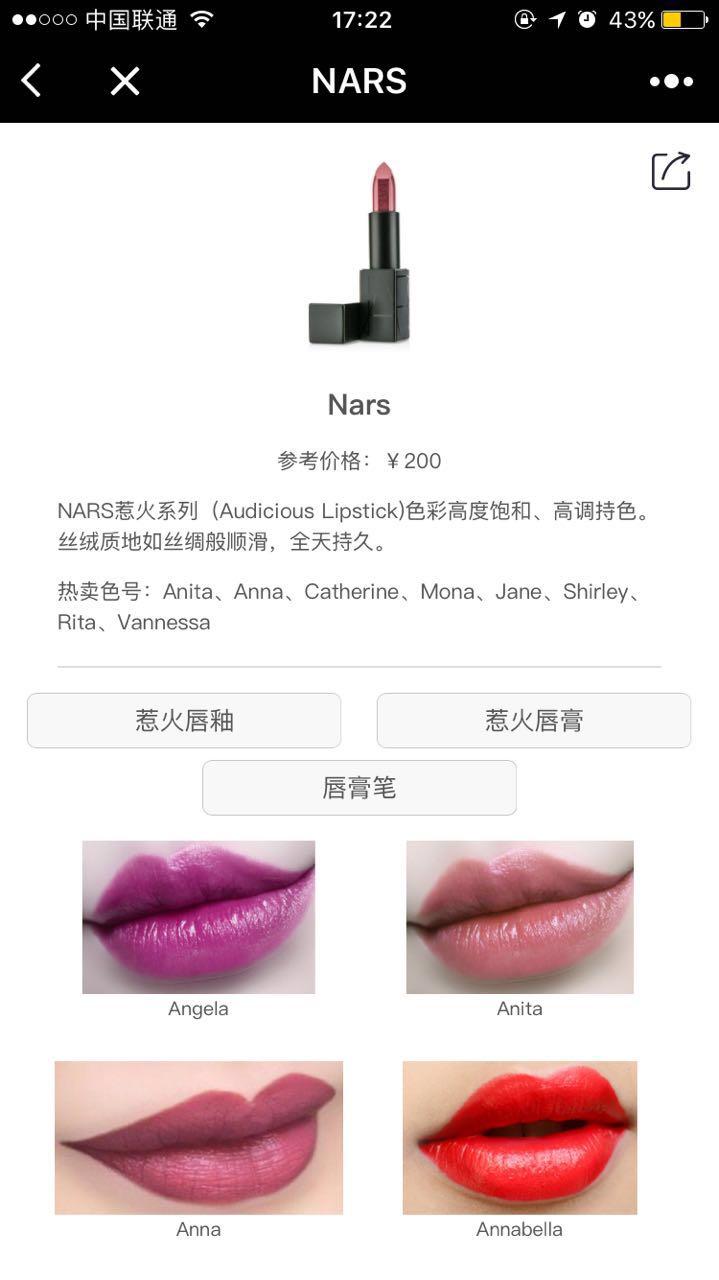Choose the 唇膏笔 button
The height and width of the screenshot is (1280, 719).
pos(359,788)
